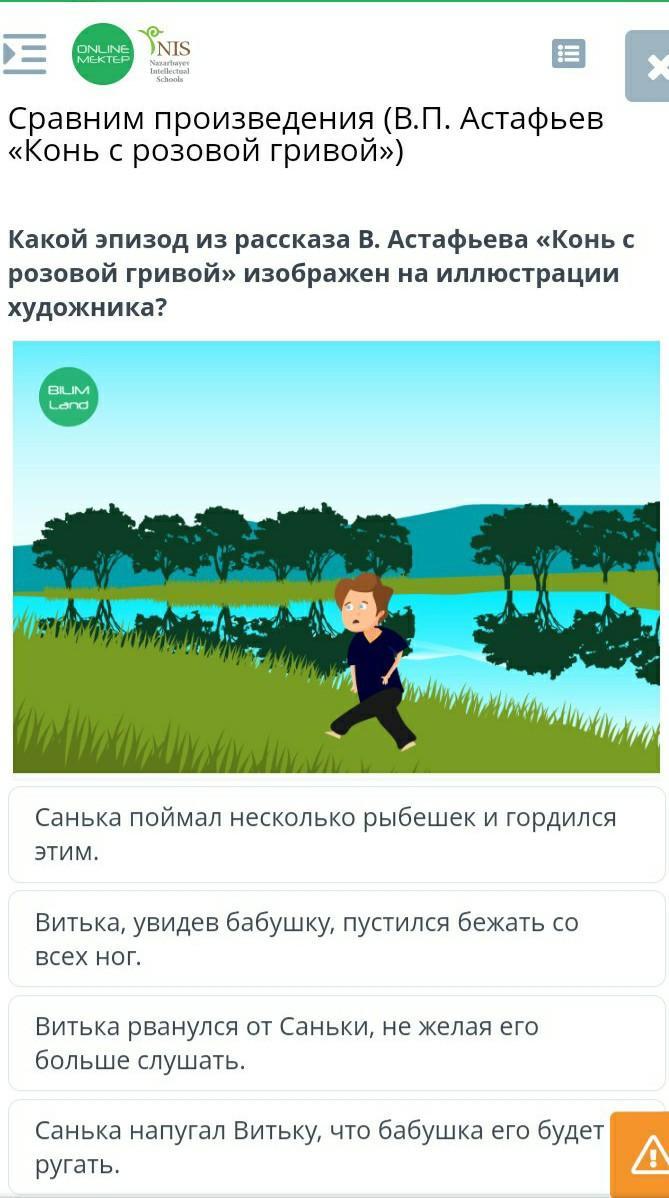This screenshot has width=669, height=1198.
Task: Open the side menu drawer
Action: click(25, 54)
